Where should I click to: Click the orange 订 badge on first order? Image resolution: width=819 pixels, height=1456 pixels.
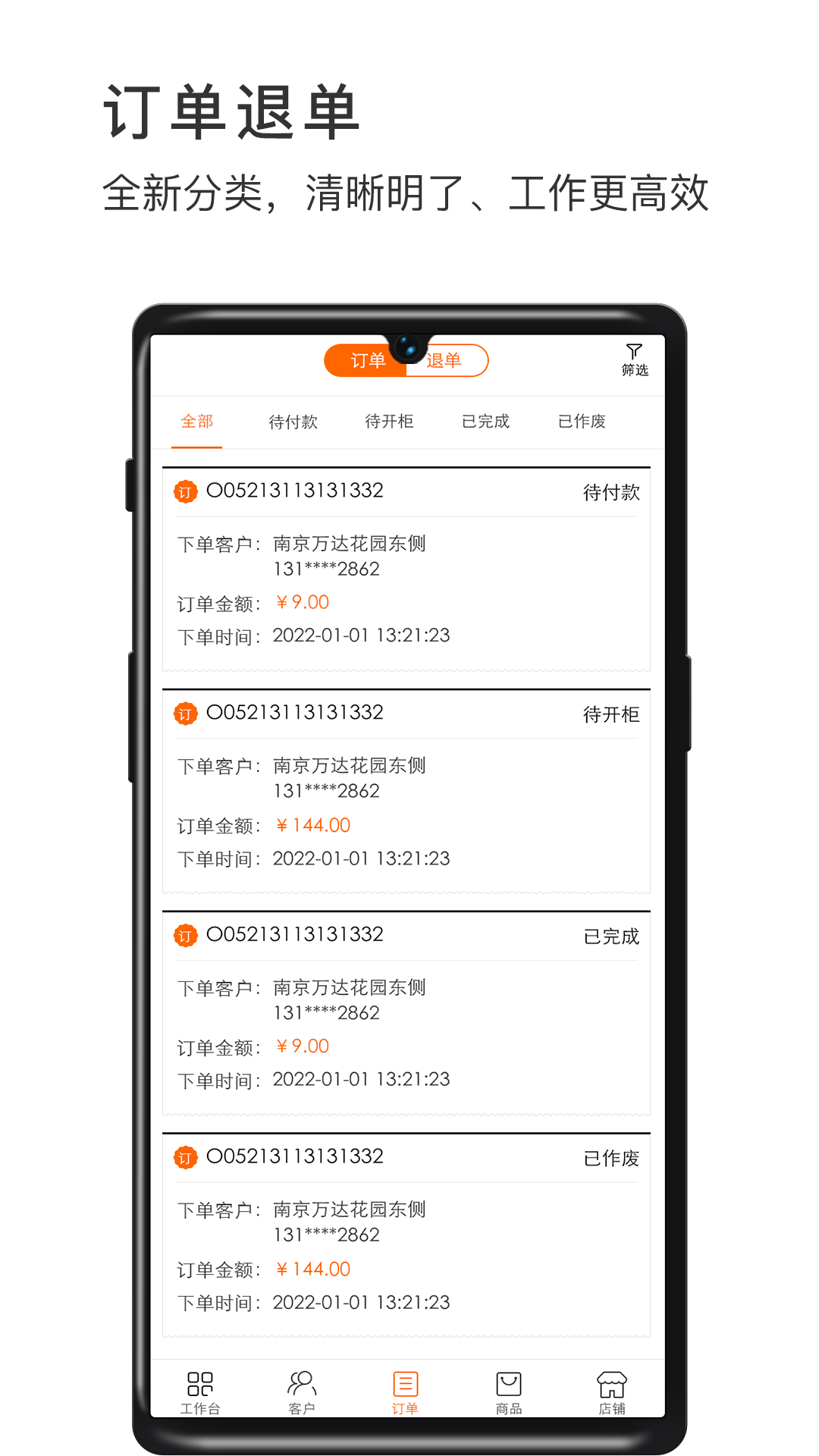click(x=184, y=490)
